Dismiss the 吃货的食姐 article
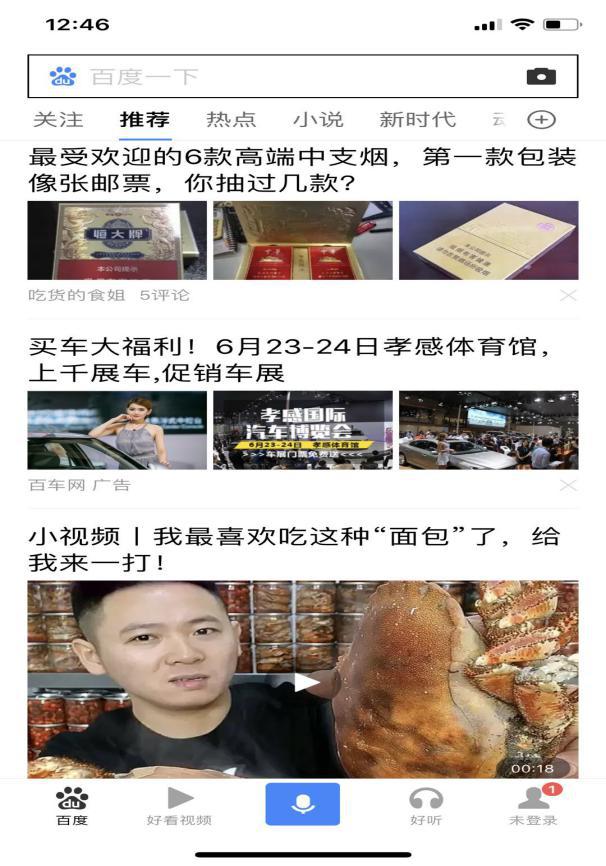This screenshot has height=866, width=606. pyautogui.click(x=568, y=295)
